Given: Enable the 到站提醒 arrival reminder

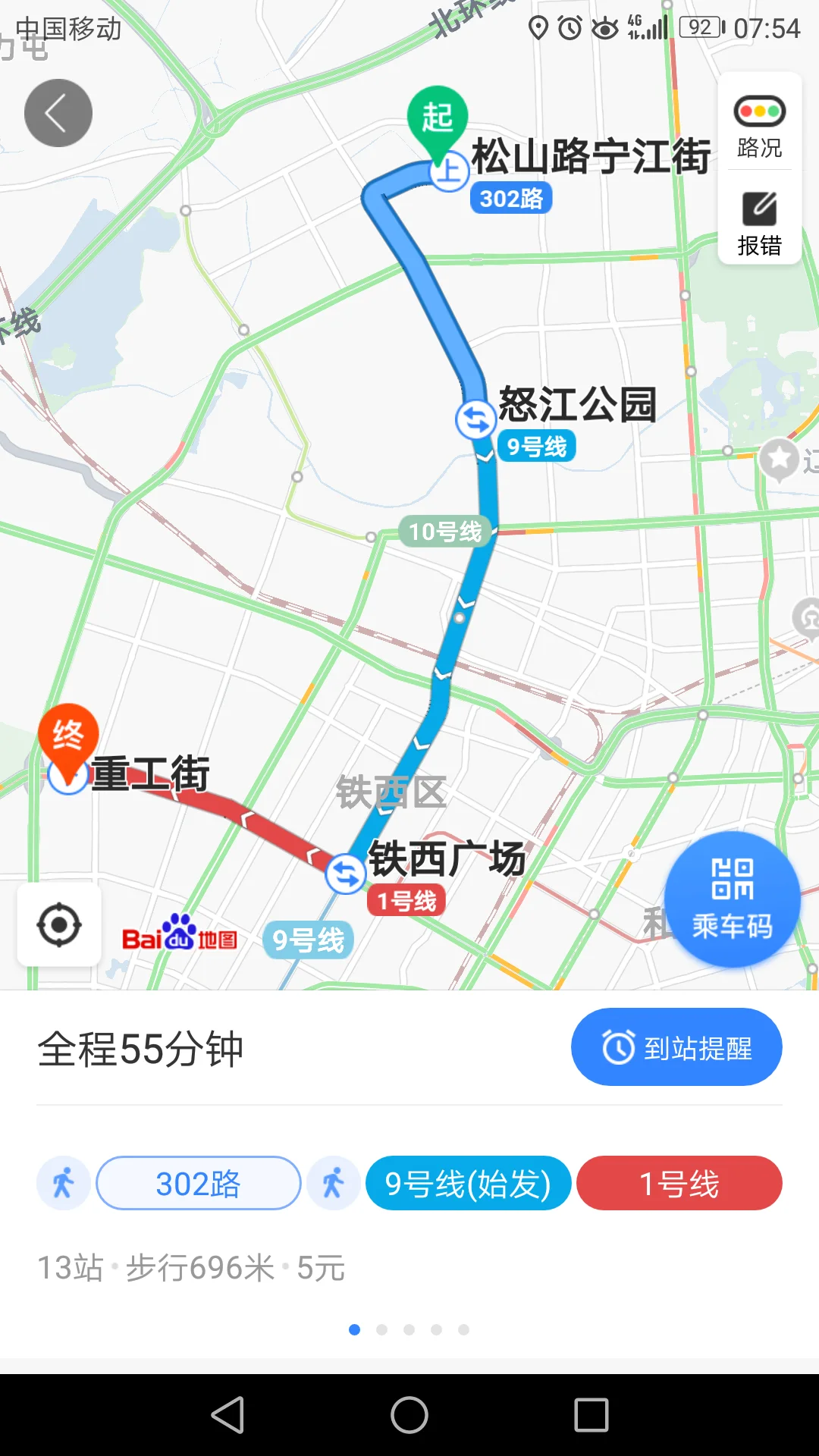Looking at the screenshot, I should (x=676, y=1046).
